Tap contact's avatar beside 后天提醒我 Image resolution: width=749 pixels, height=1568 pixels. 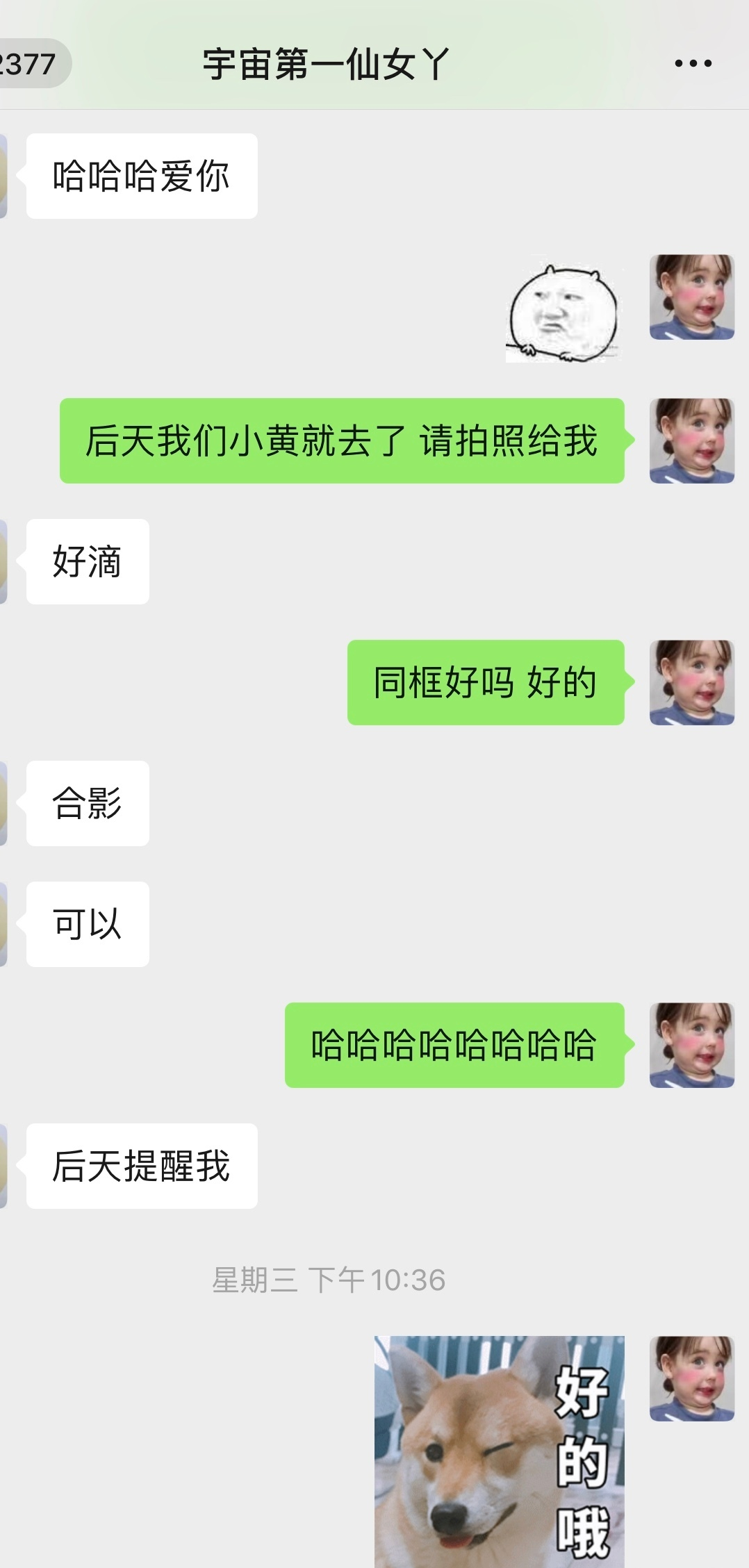click(x=3, y=1166)
